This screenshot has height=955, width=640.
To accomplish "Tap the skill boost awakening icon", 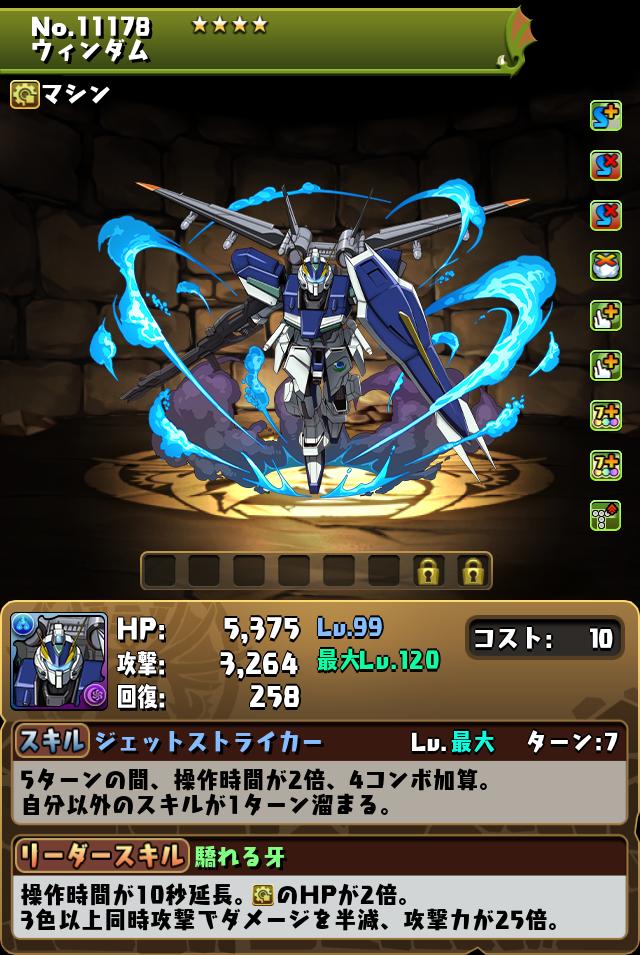I will click(x=605, y=116).
